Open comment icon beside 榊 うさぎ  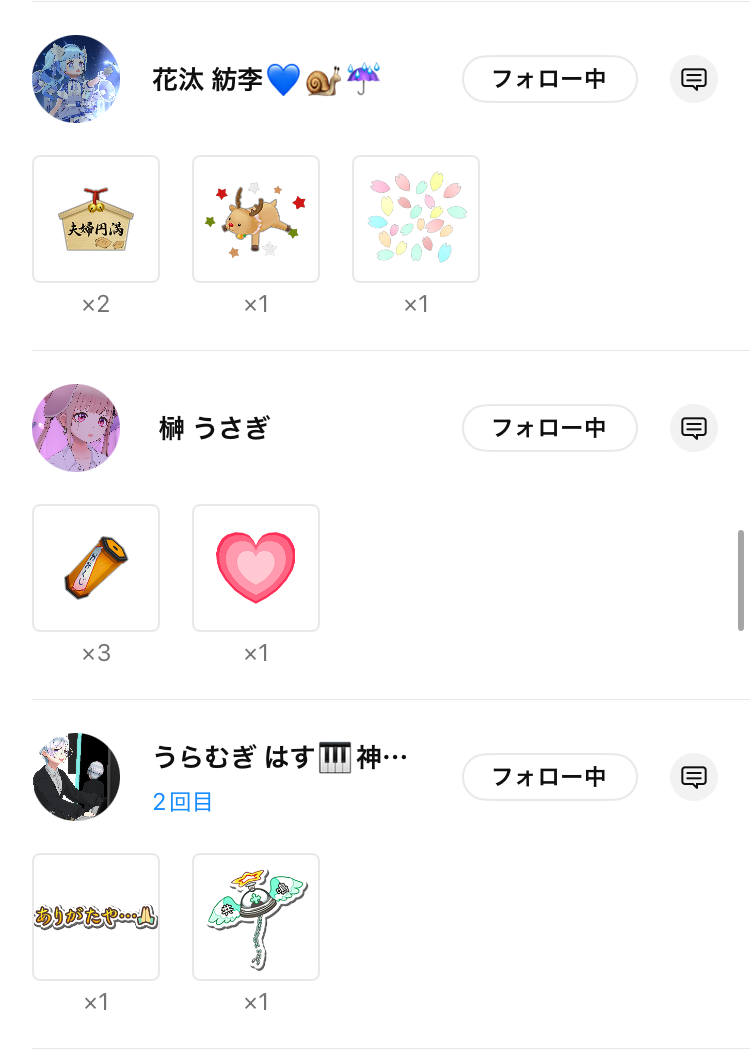click(694, 428)
